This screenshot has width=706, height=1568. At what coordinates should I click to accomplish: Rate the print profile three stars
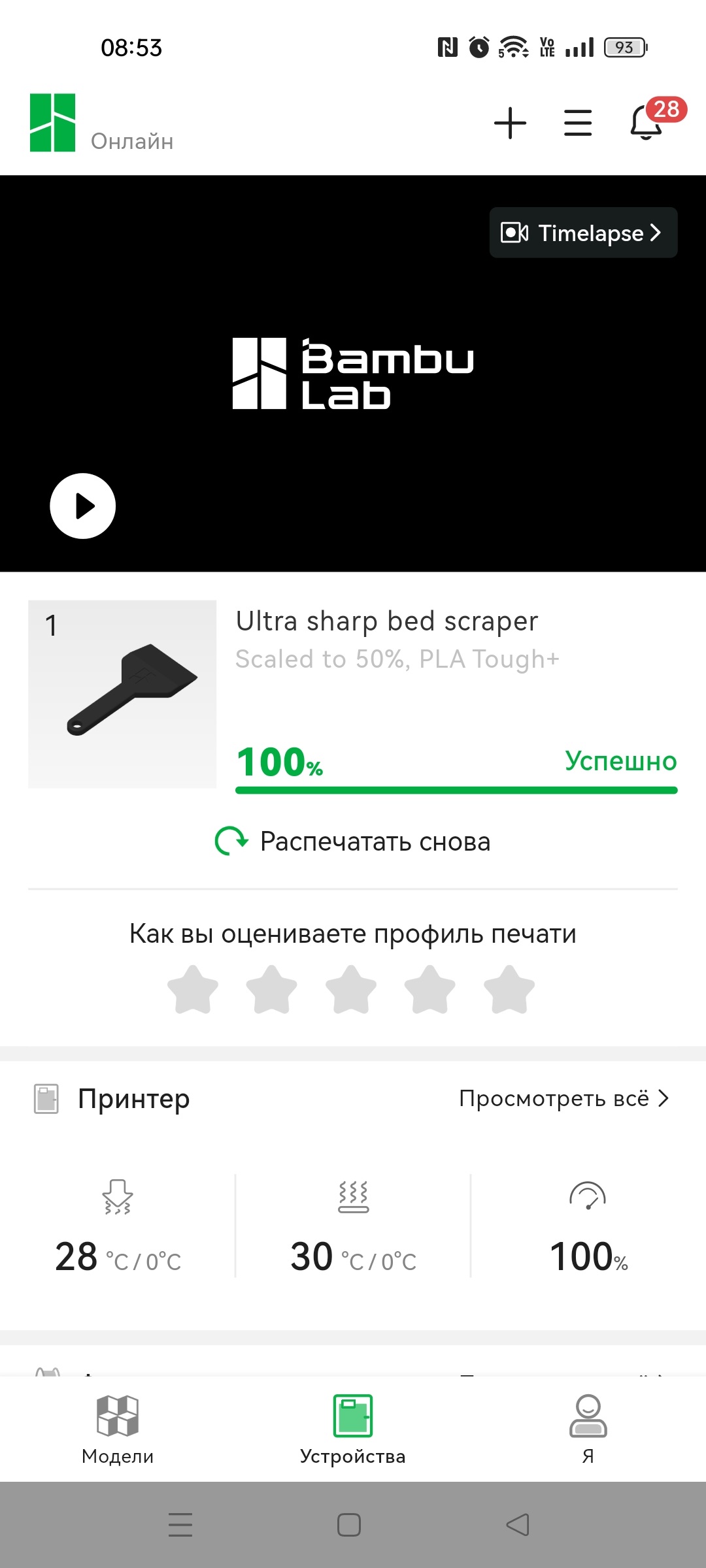click(351, 990)
